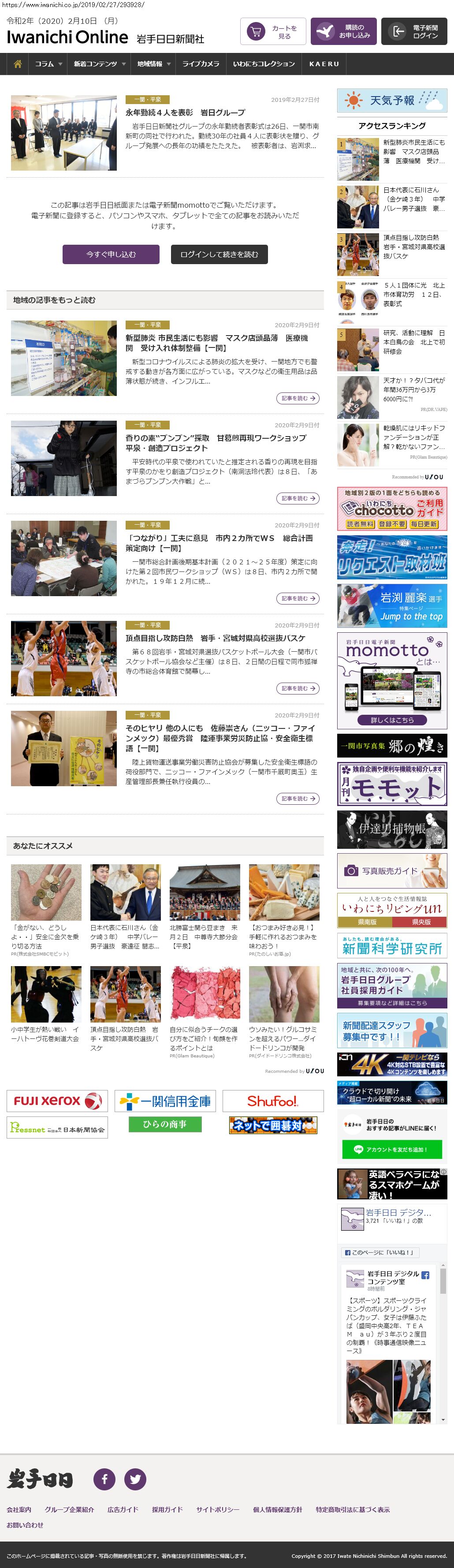Screen dimensions: 454x1568
Task: Expand the コラム menu
Action: point(48,64)
